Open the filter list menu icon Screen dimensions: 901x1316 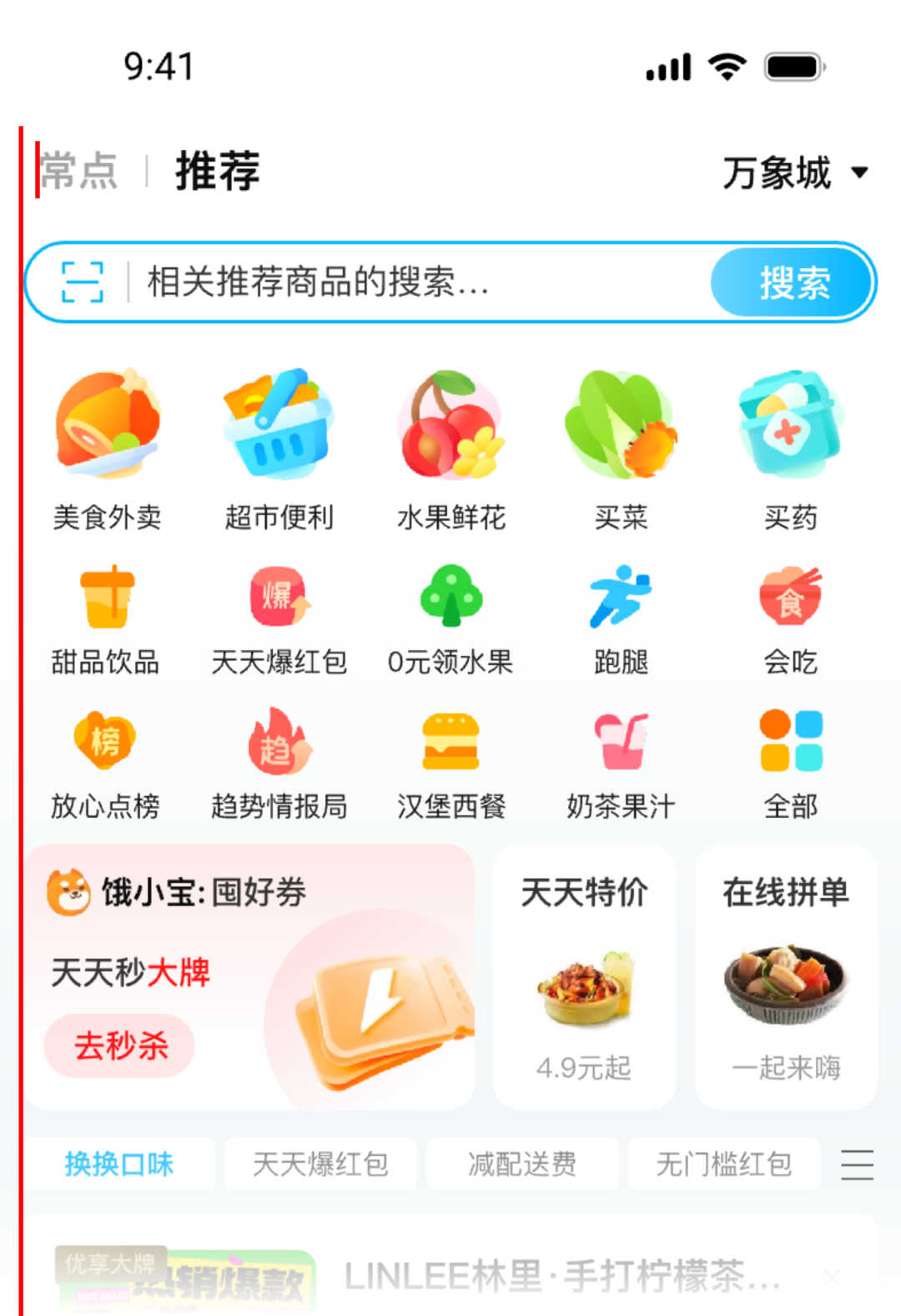coord(857,1163)
